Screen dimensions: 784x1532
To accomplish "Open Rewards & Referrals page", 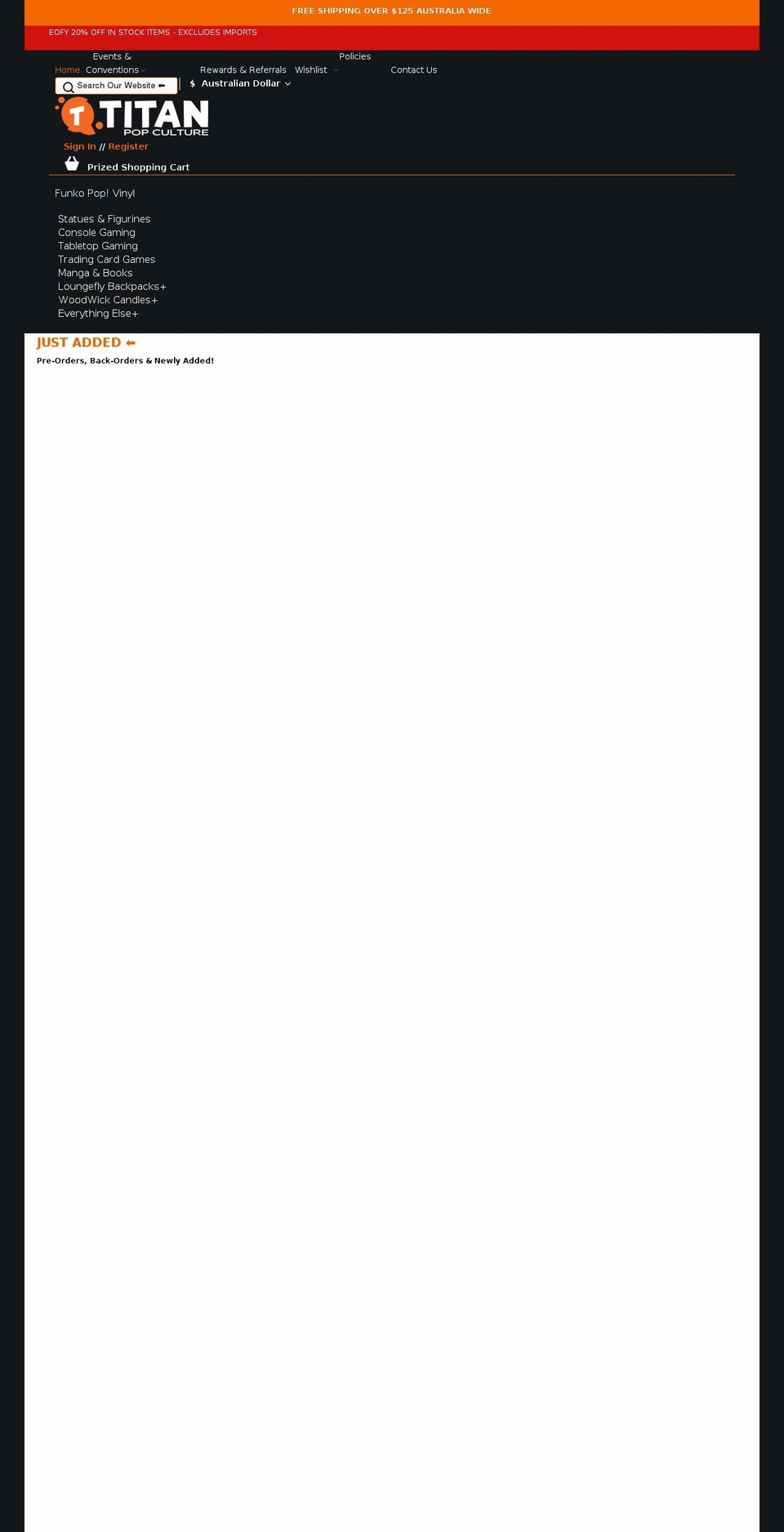I will pyautogui.click(x=243, y=70).
